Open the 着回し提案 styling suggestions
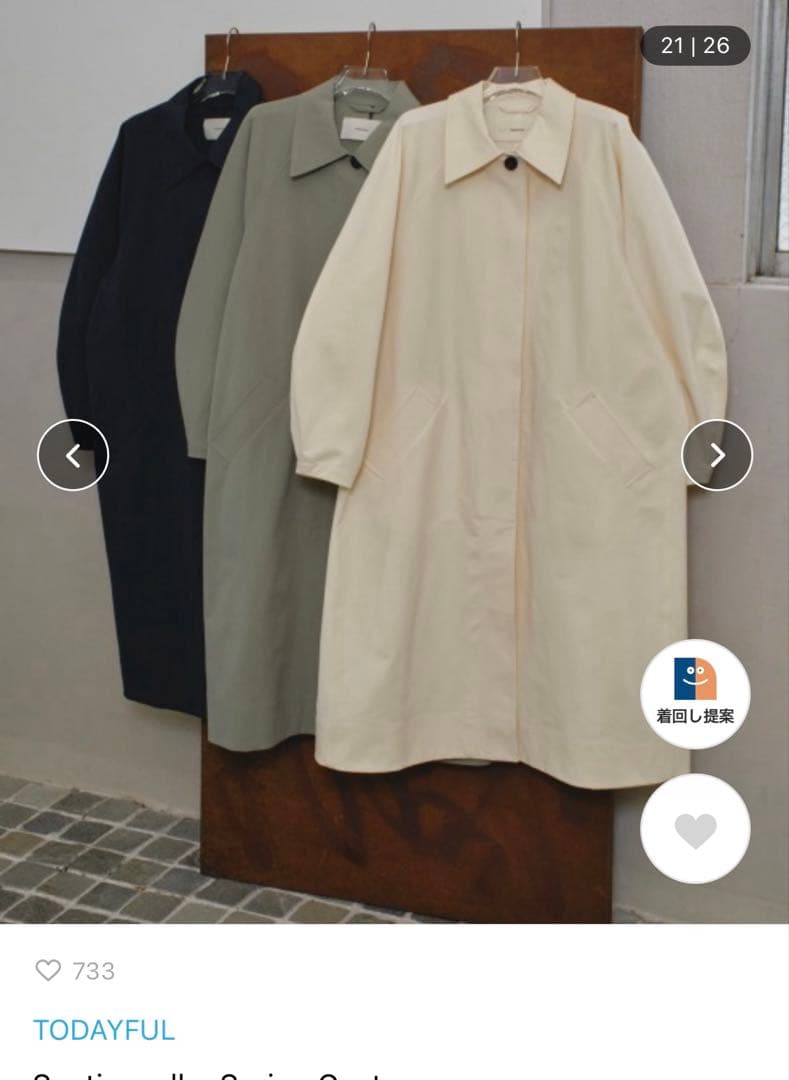The height and width of the screenshot is (1080, 789). tap(695, 694)
